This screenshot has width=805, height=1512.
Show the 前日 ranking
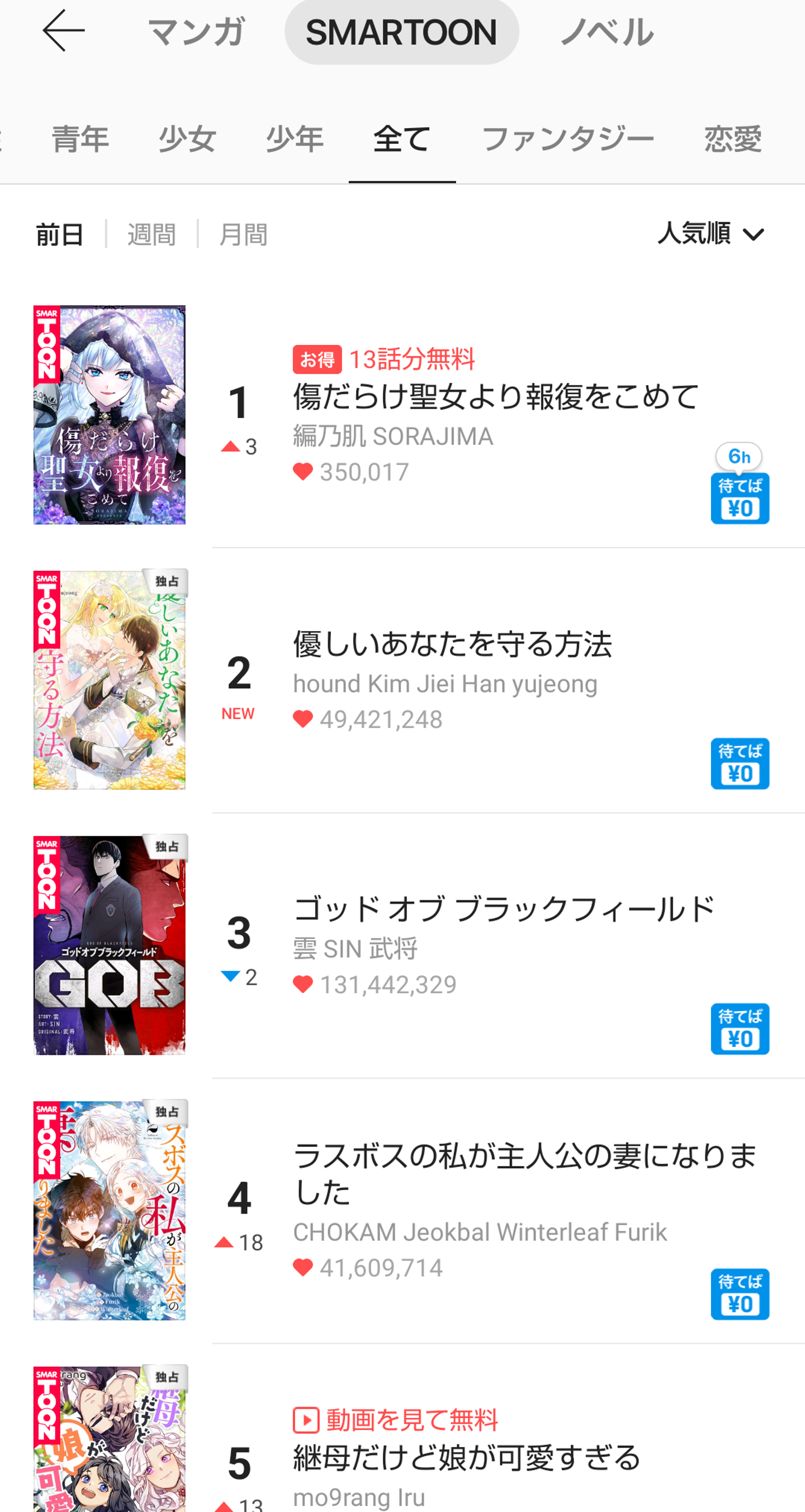59,235
